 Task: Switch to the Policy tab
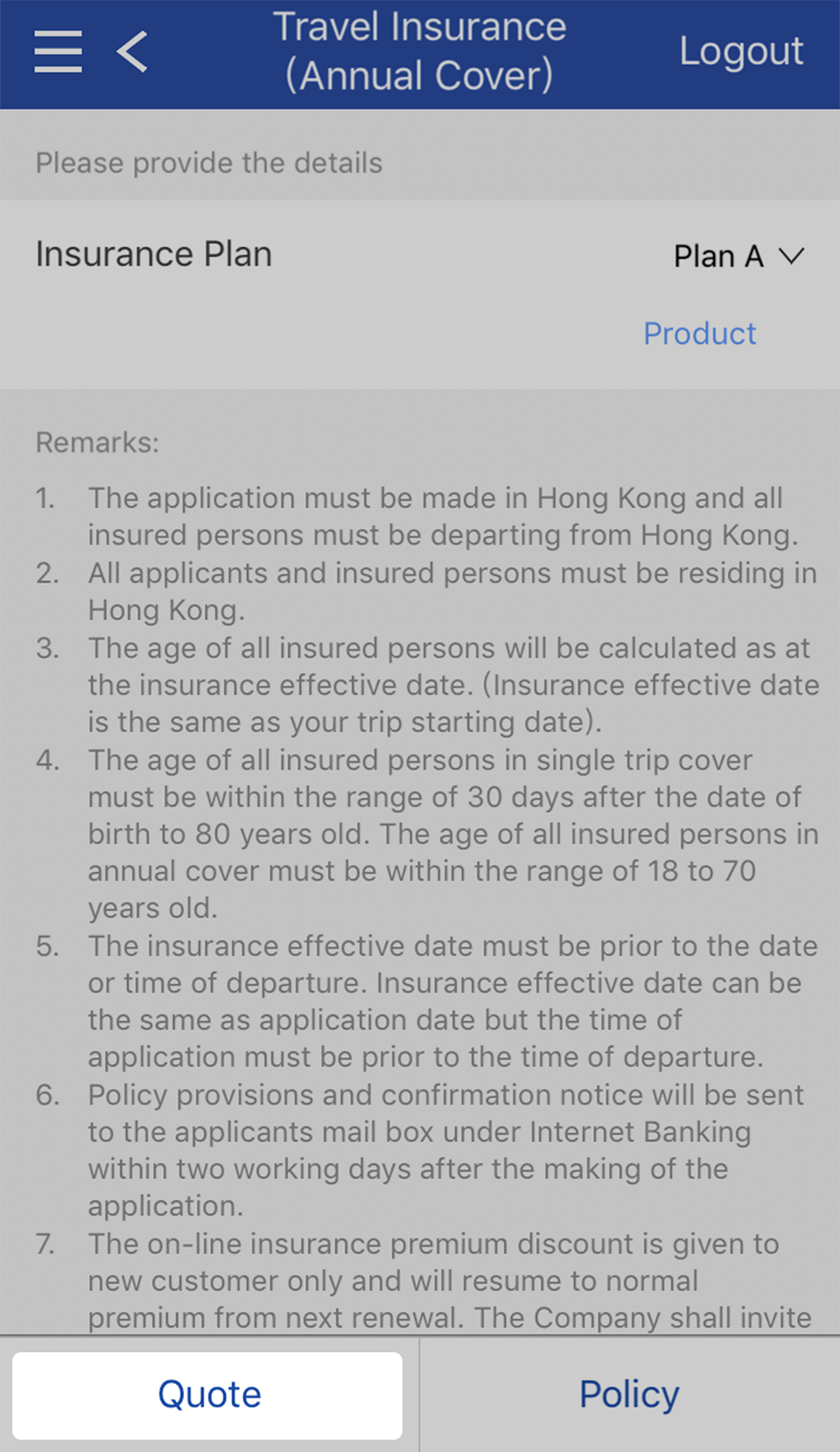pyautogui.click(x=629, y=1394)
